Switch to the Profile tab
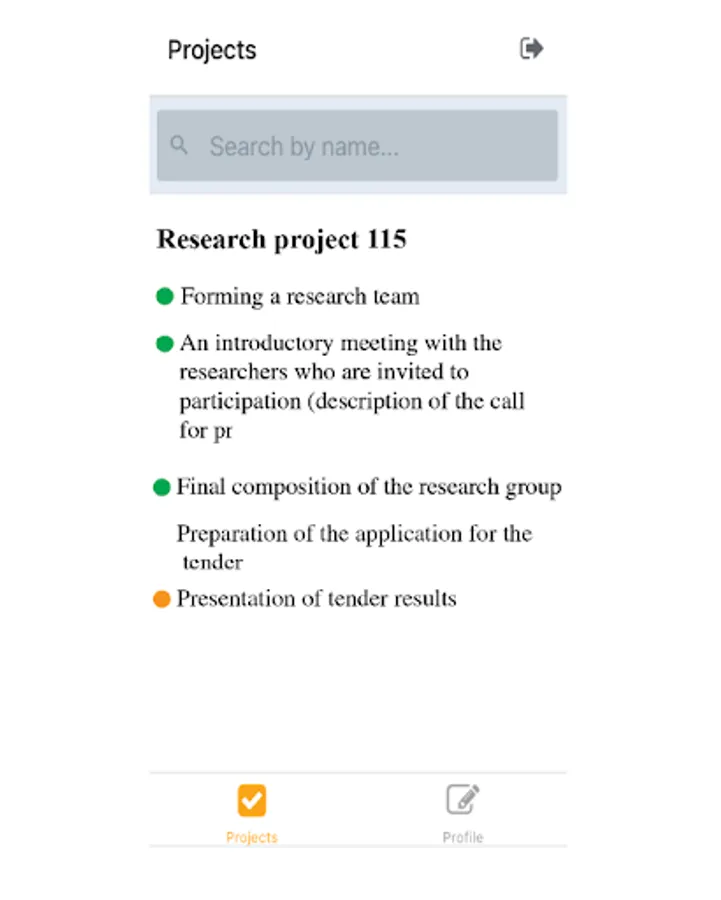The height and width of the screenshot is (900, 721). pos(462,812)
